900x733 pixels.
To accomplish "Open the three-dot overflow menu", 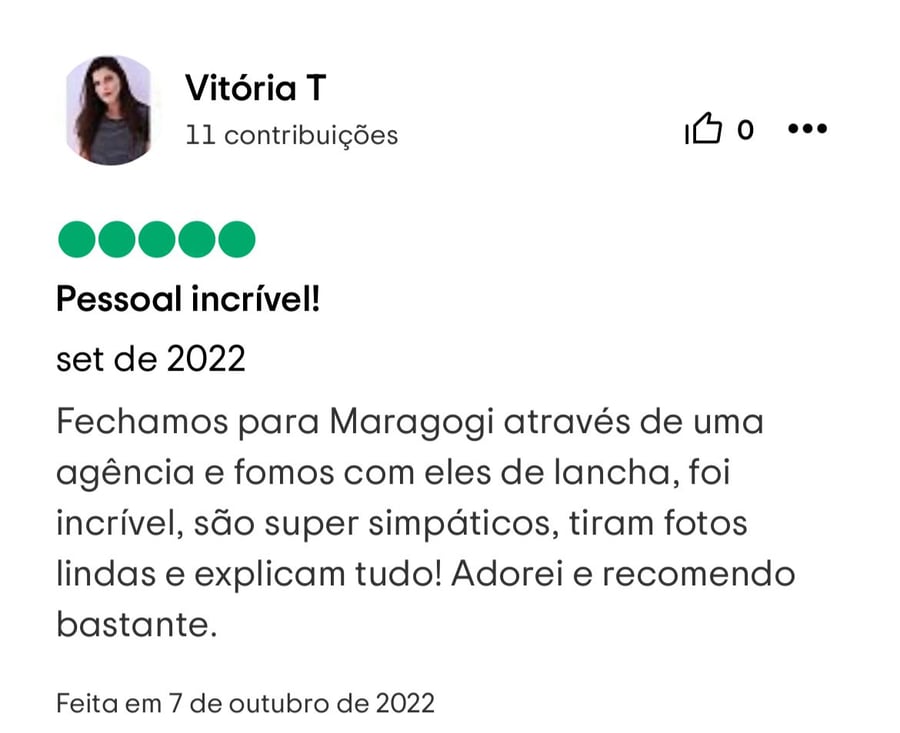I will click(x=807, y=130).
